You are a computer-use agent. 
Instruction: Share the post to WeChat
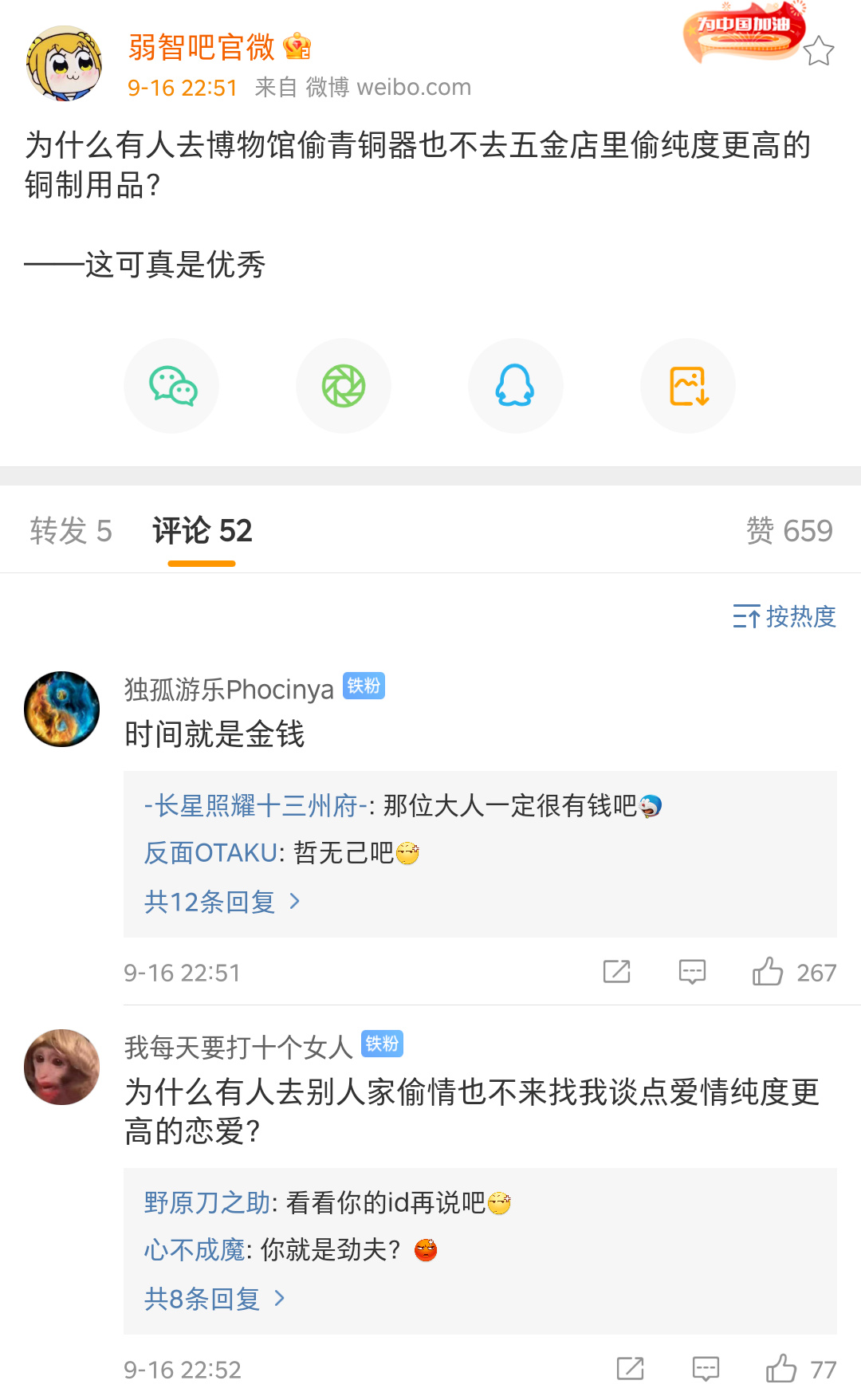pos(172,386)
